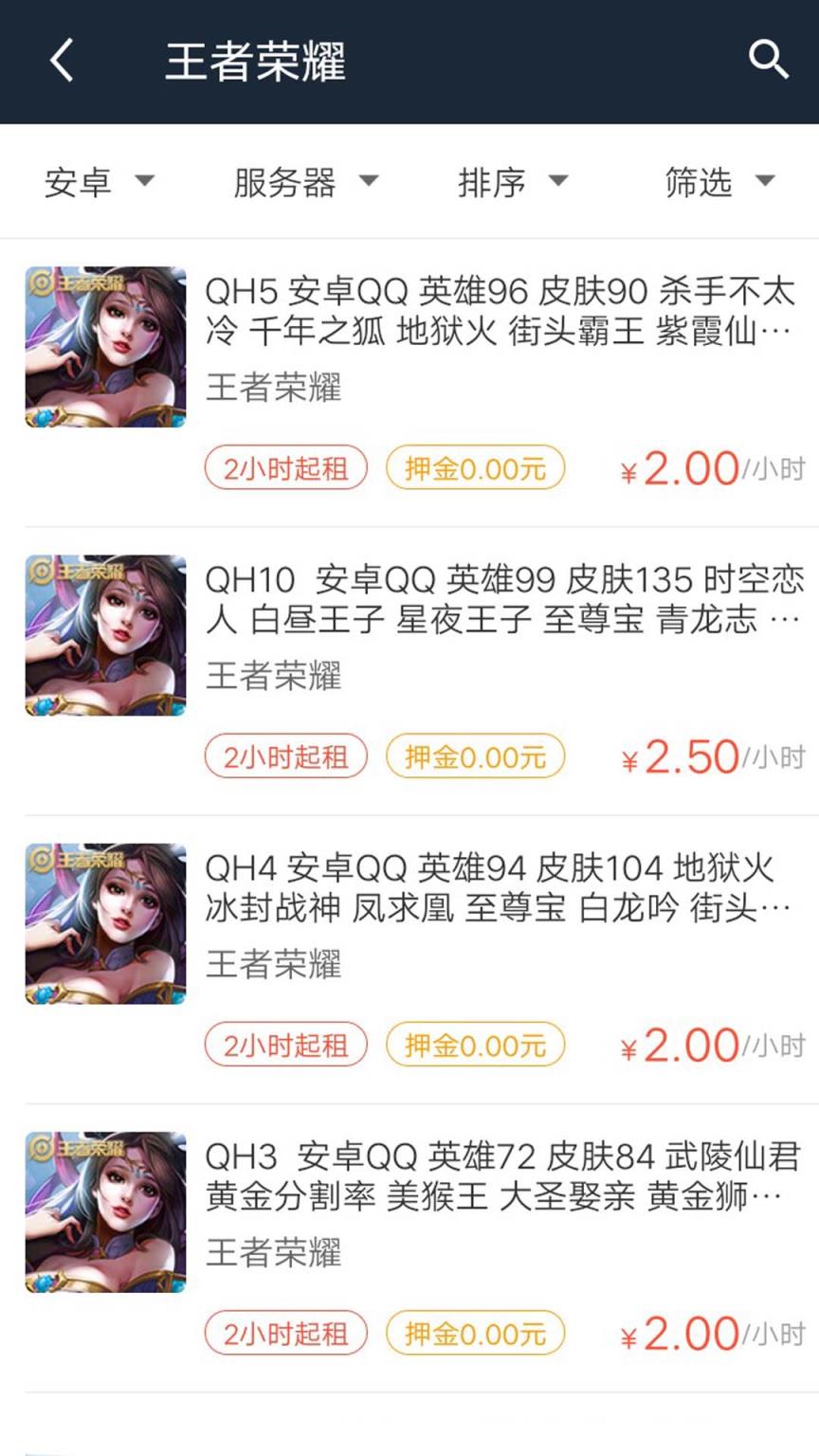The image size is (819, 1456).
Task: Select the 押金0.00元 deposit tag on QH3
Action: pos(474,1333)
